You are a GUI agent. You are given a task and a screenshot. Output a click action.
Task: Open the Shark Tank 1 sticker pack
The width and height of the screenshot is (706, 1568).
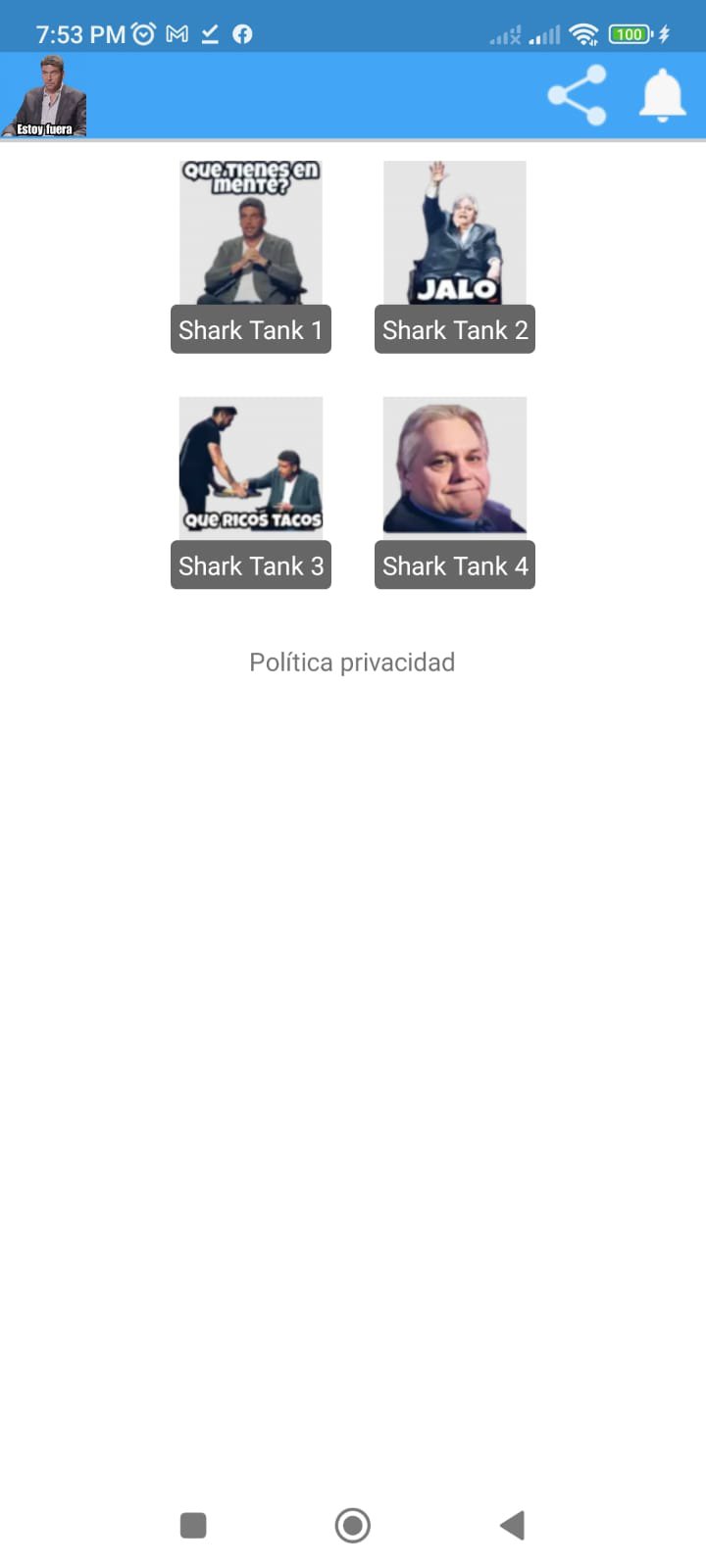pos(250,329)
